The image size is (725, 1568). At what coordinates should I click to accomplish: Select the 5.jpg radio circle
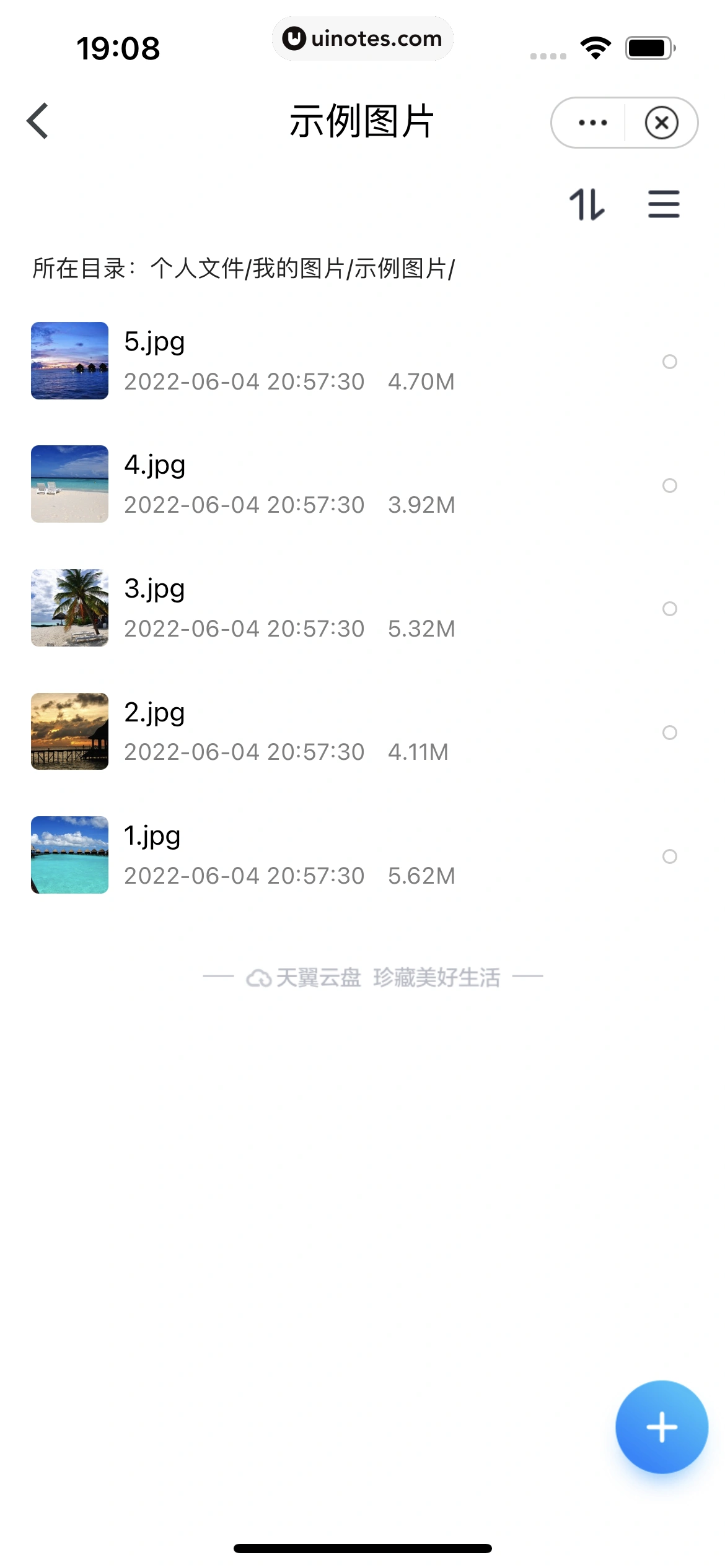[x=670, y=362]
